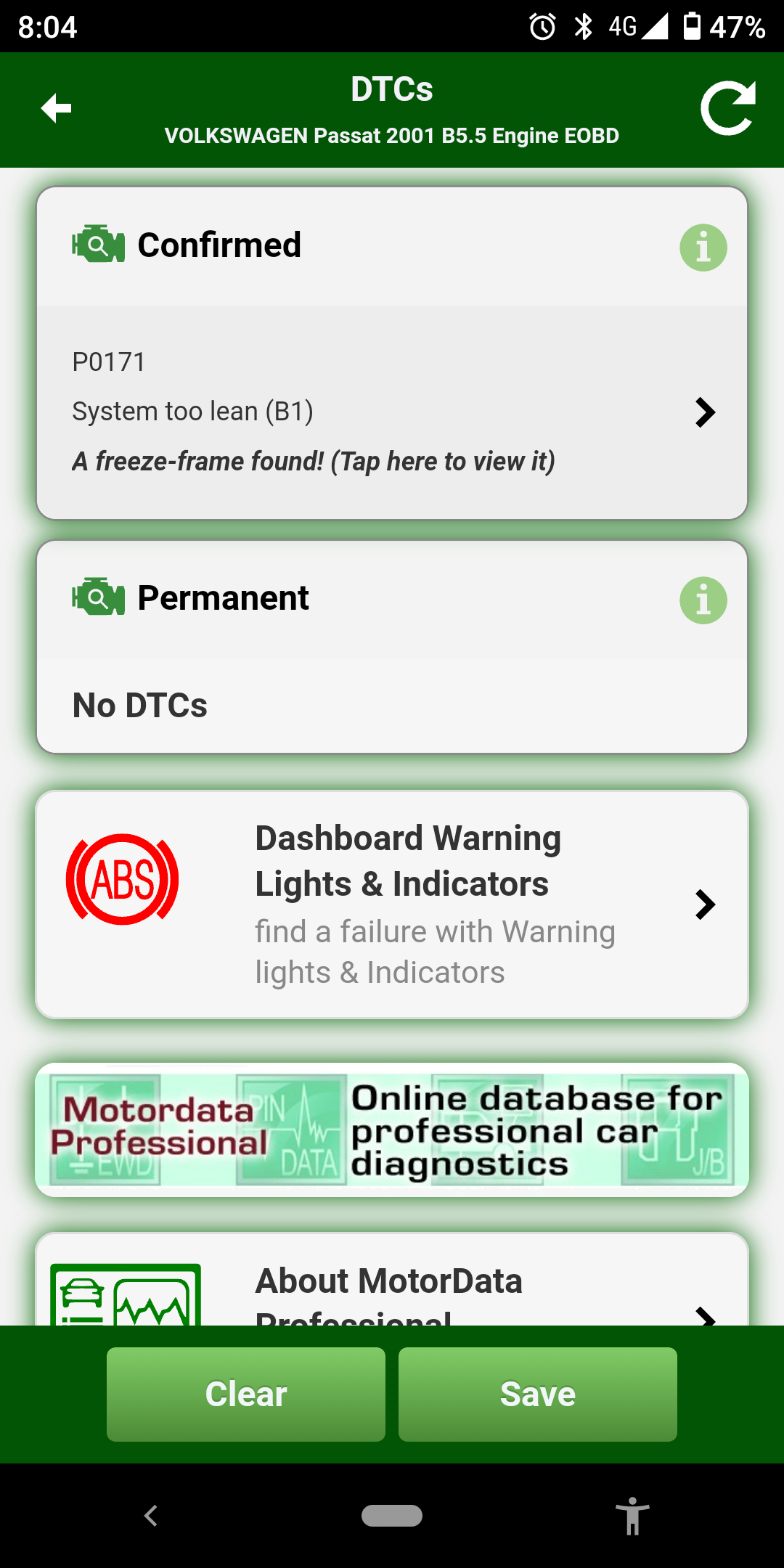784x1568 pixels.
Task: Refresh the DTC list
Action: [x=728, y=109]
